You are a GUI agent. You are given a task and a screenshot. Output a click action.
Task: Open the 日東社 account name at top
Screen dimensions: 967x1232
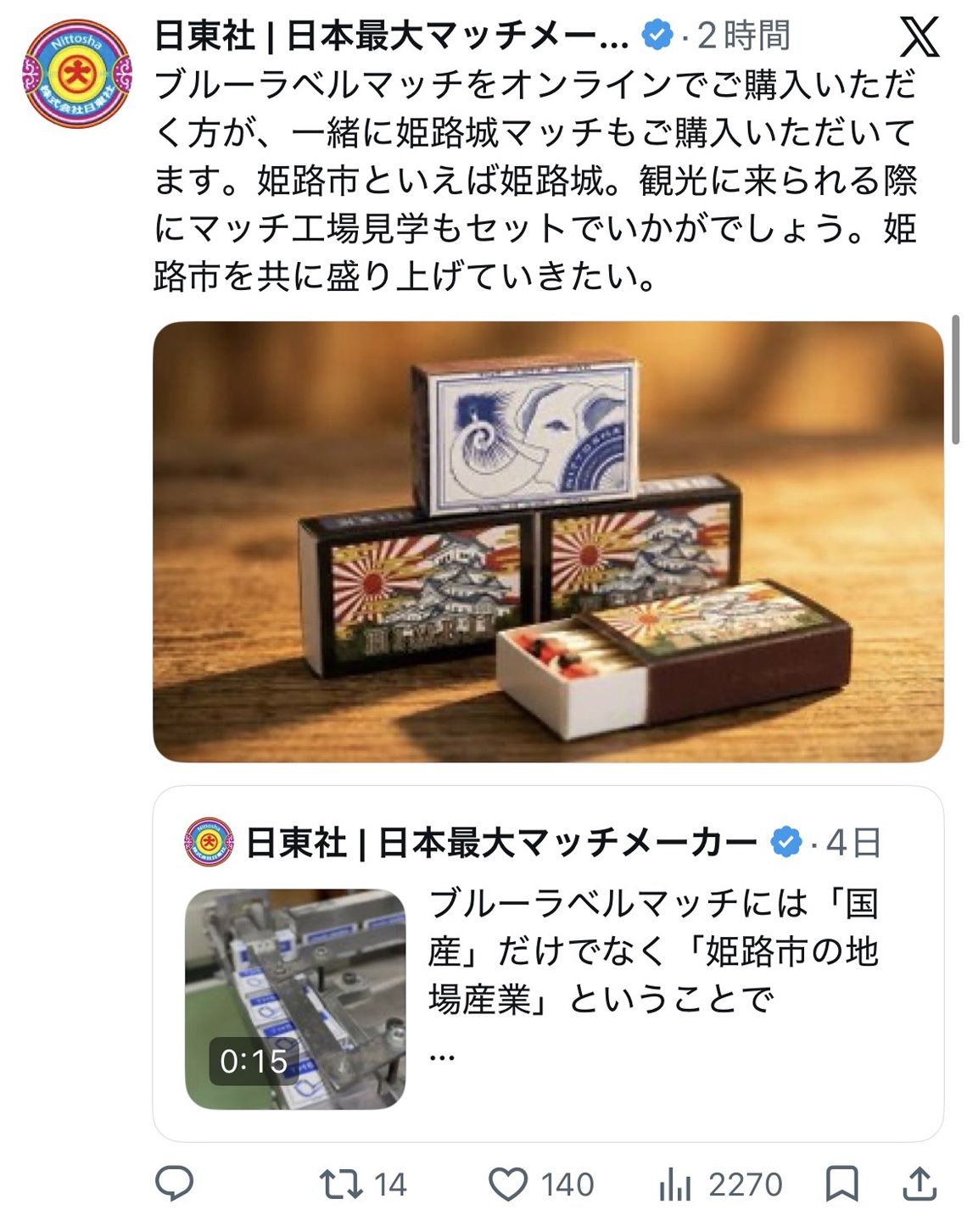[392, 36]
